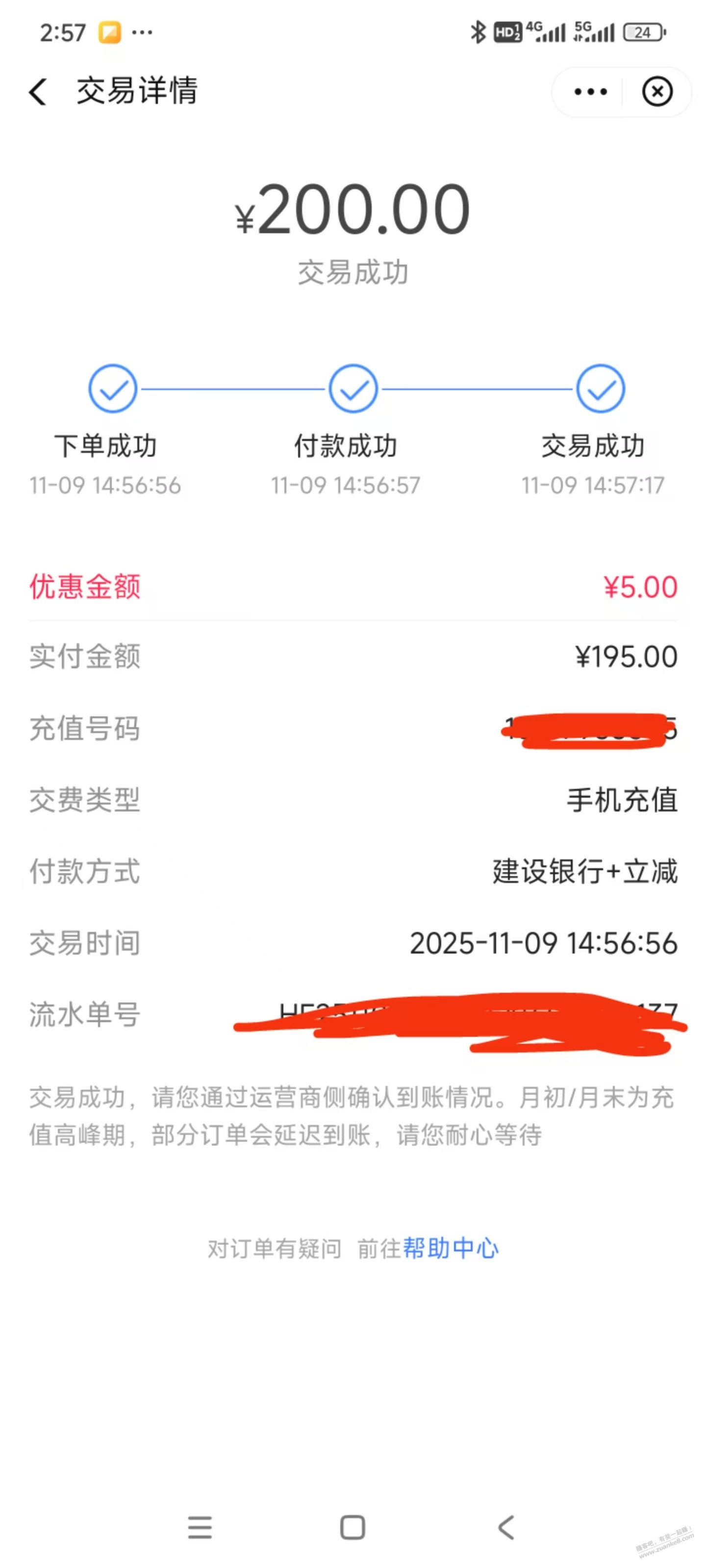
Task: Close the mini program with the X button
Action: 656,92
